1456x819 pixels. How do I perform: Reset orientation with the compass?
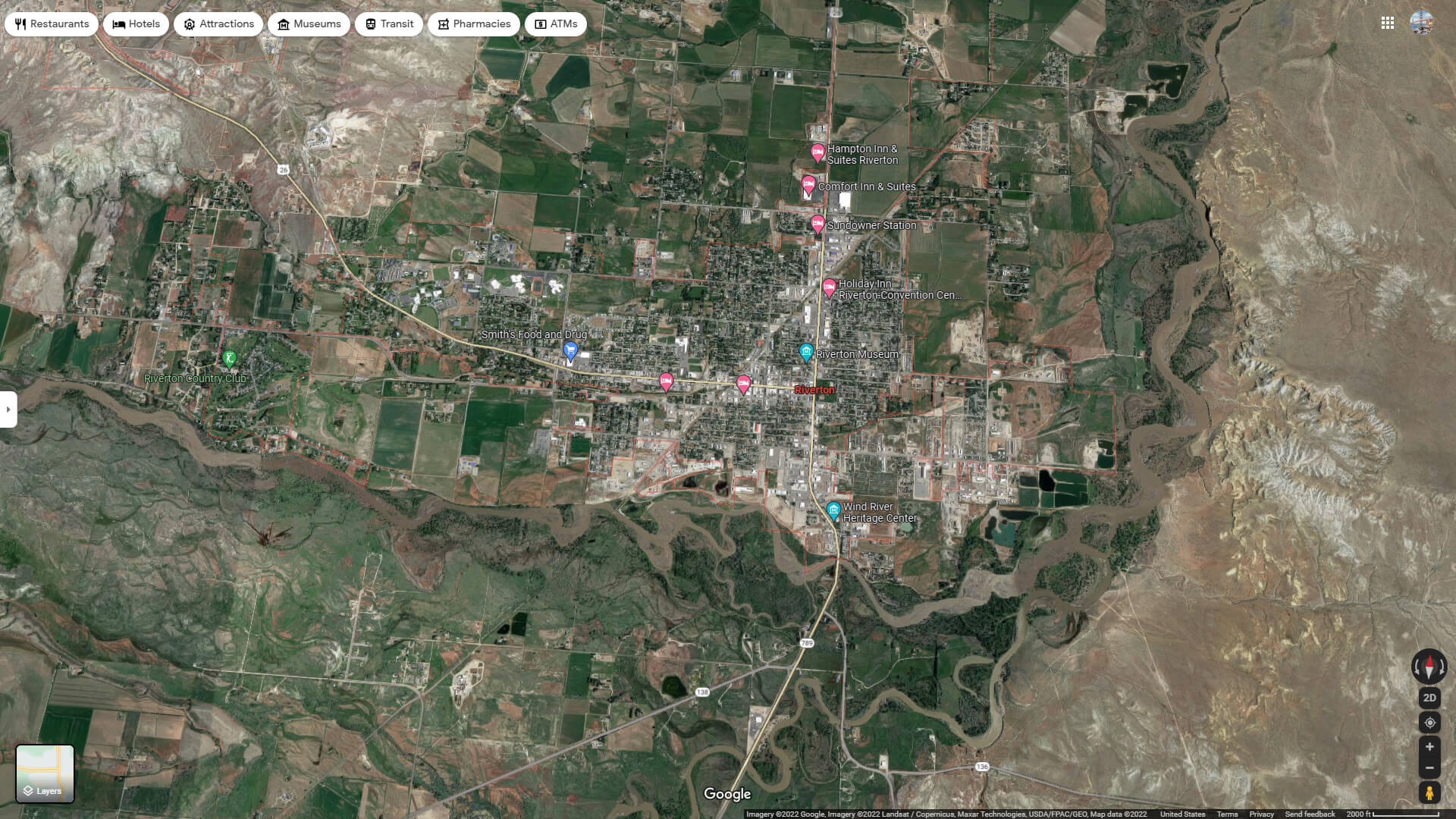coord(1429,667)
